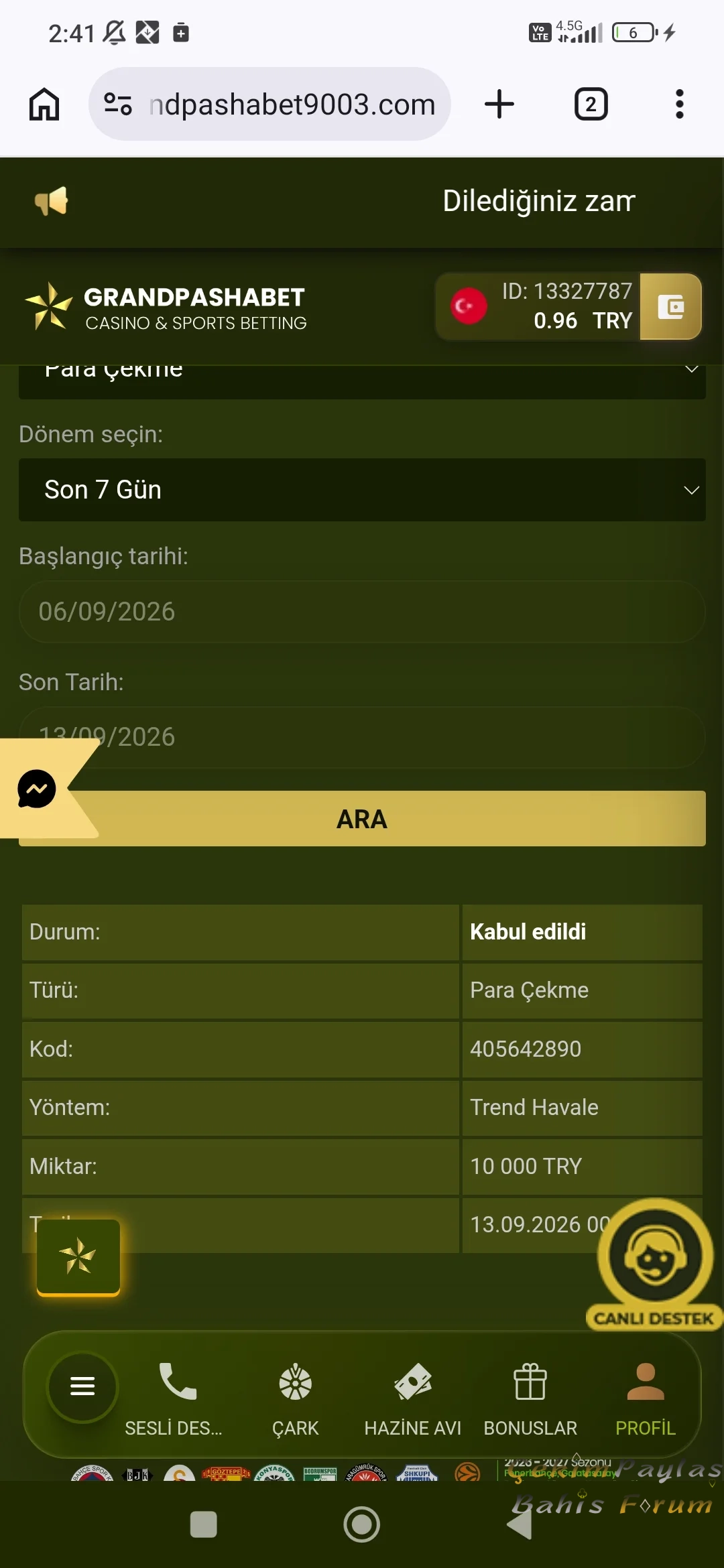The image size is (724, 1568).
Task: Open the browser home page
Action: click(44, 105)
